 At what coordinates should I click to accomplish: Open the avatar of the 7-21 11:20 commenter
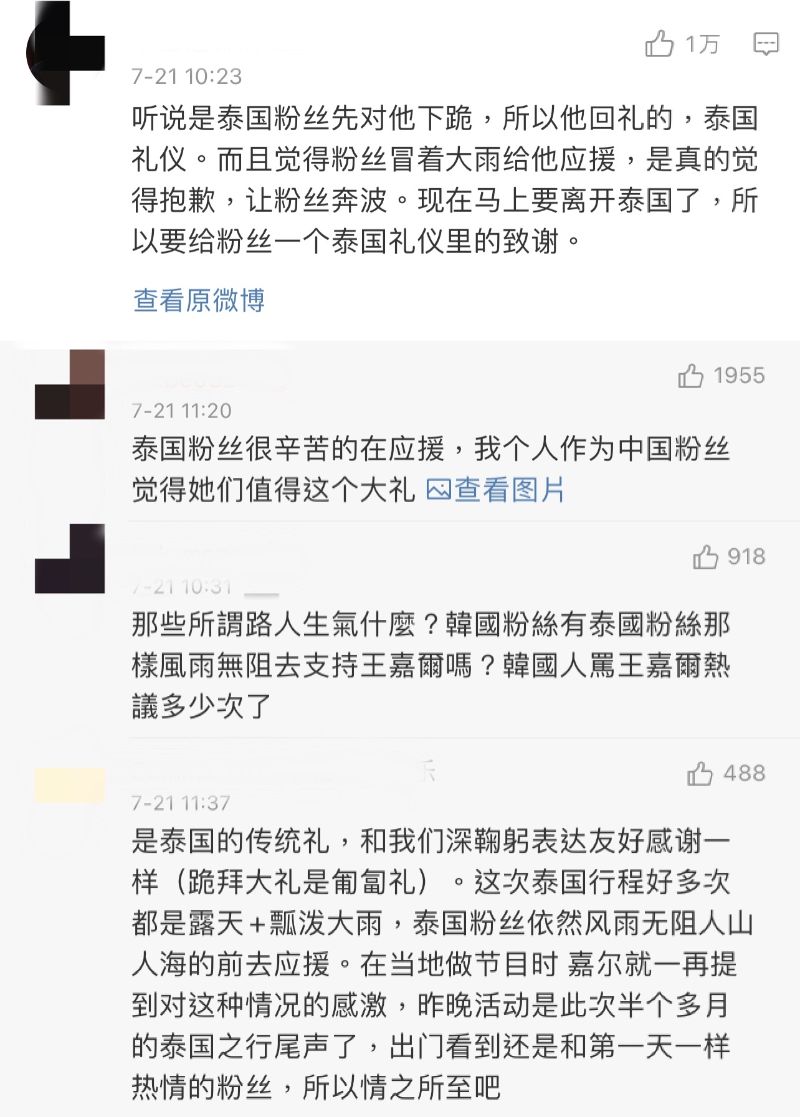pos(70,385)
